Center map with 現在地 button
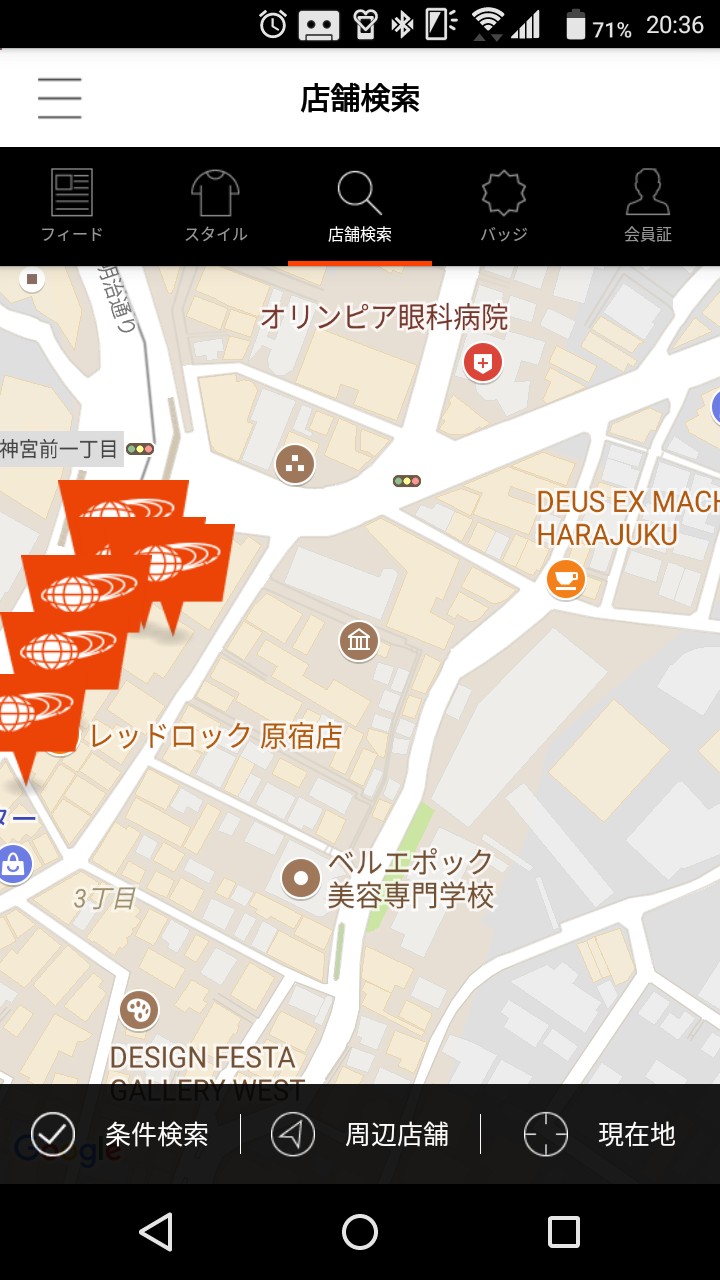Screen dimensions: 720x1280 coord(600,1134)
